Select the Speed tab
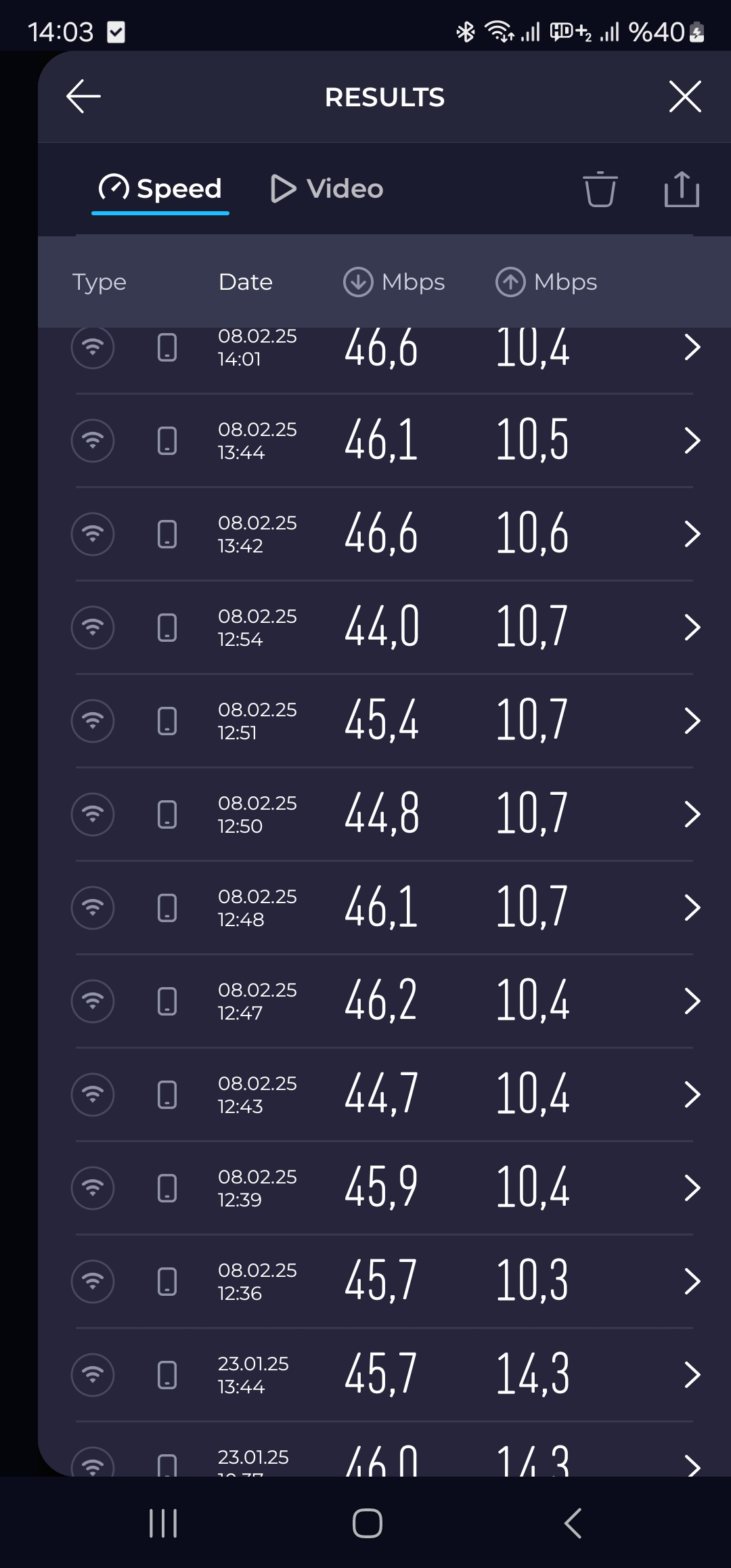 pyautogui.click(x=160, y=189)
